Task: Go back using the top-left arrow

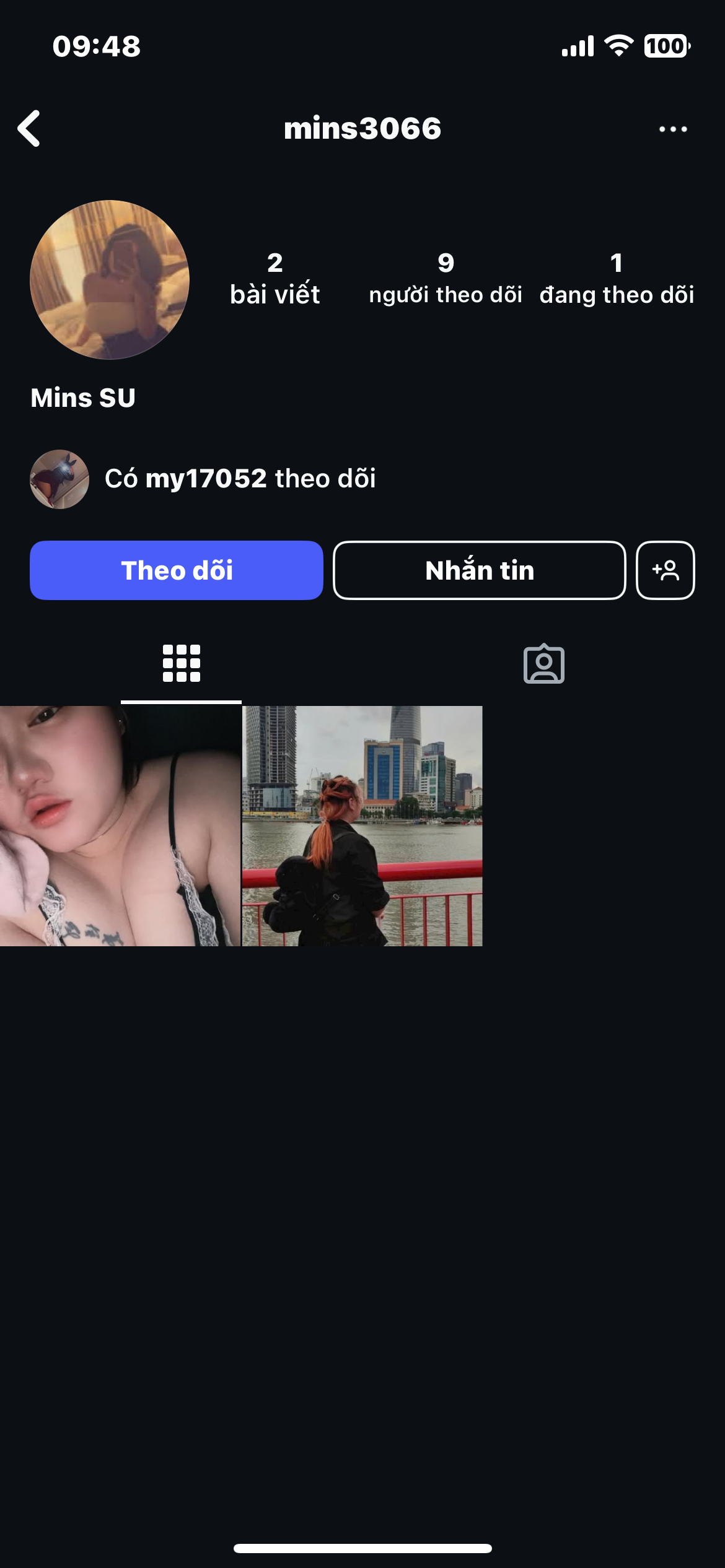Action: pos(29,129)
